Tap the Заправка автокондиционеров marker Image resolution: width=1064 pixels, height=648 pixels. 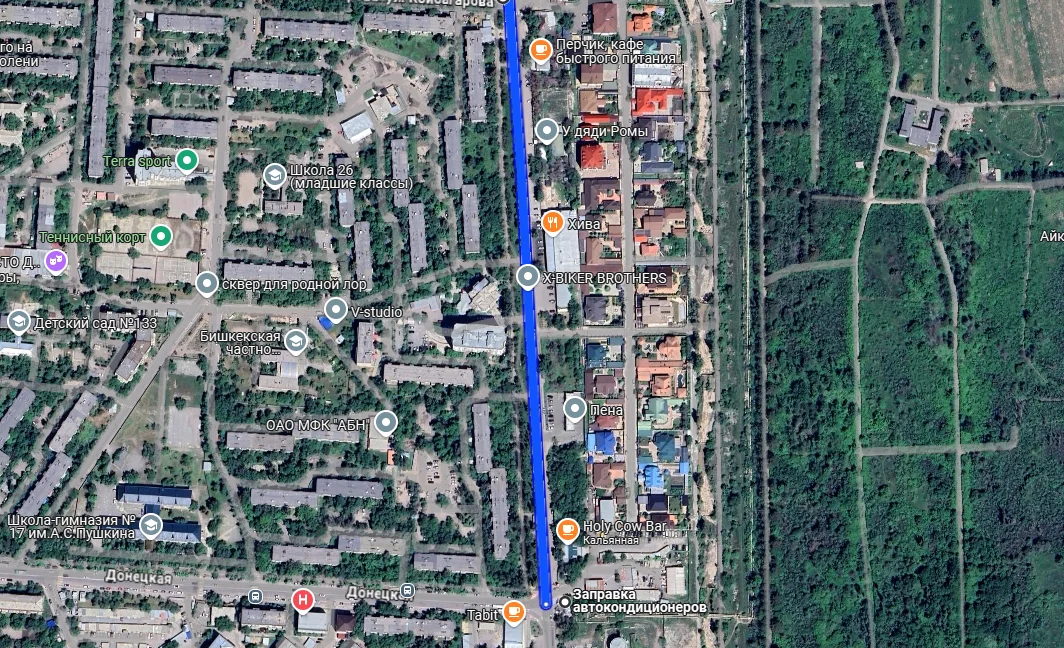[565, 602]
